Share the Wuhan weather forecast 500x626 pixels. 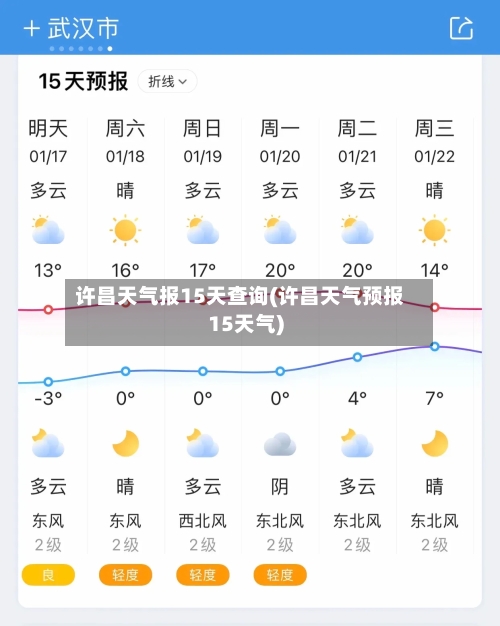point(461,28)
